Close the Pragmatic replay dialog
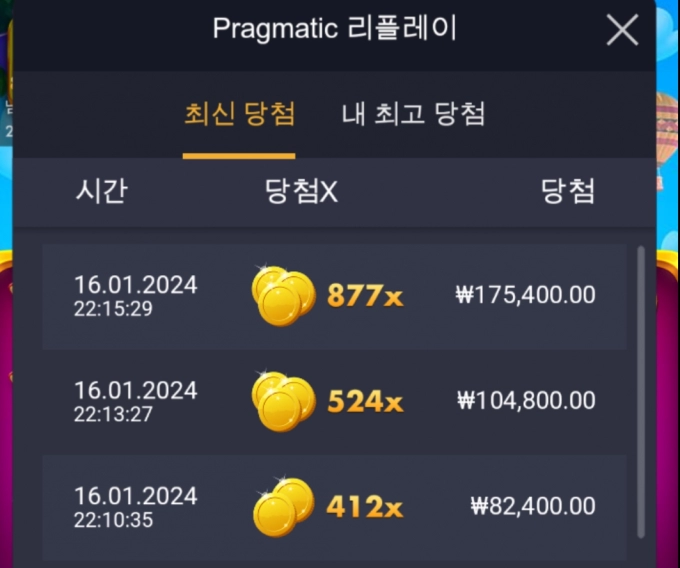This screenshot has width=680, height=568. (x=622, y=31)
